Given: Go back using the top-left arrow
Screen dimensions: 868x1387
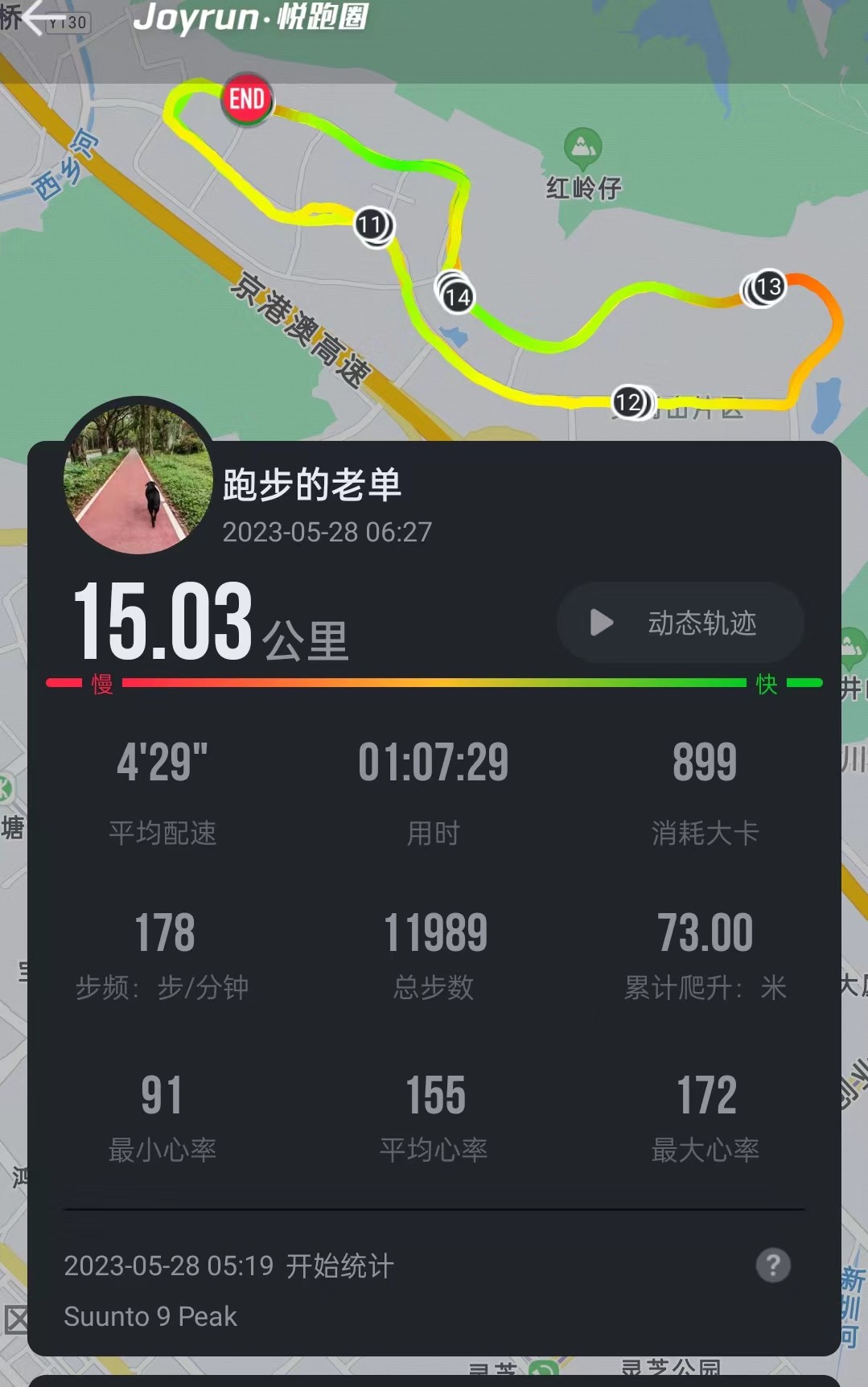Looking at the screenshot, I should point(40,18).
